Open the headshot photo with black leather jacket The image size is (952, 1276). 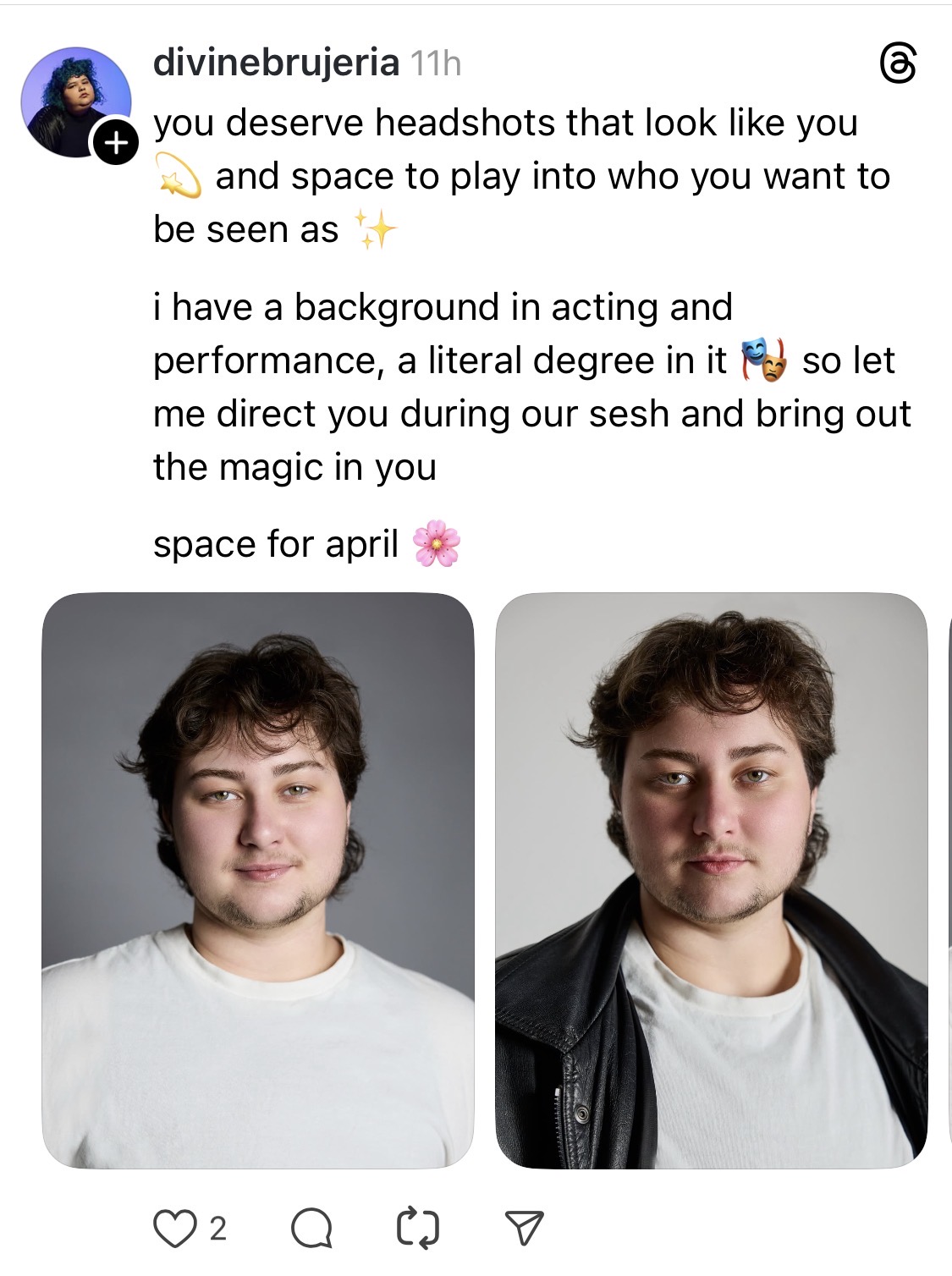712,880
